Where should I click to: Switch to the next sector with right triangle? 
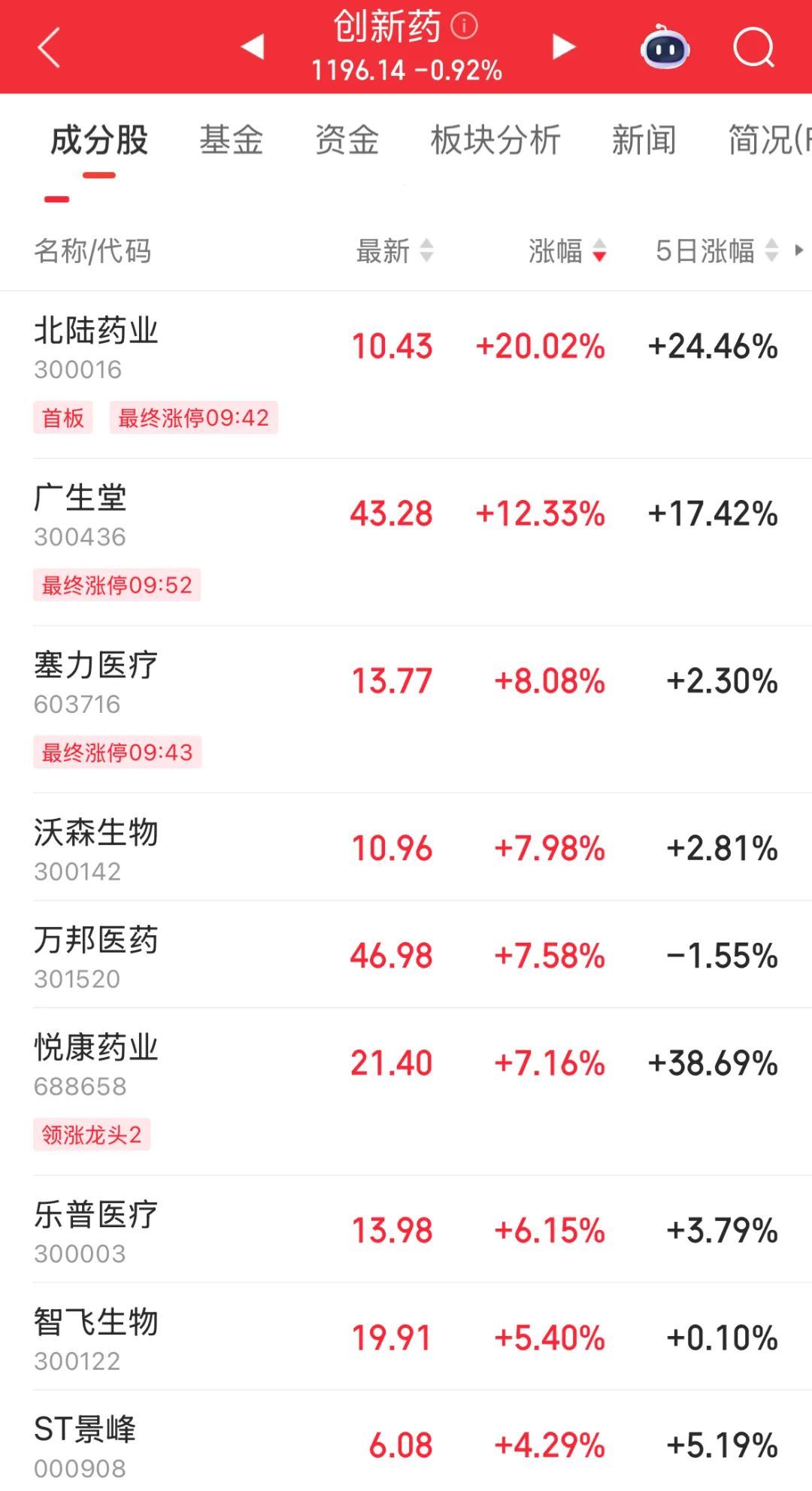563,47
